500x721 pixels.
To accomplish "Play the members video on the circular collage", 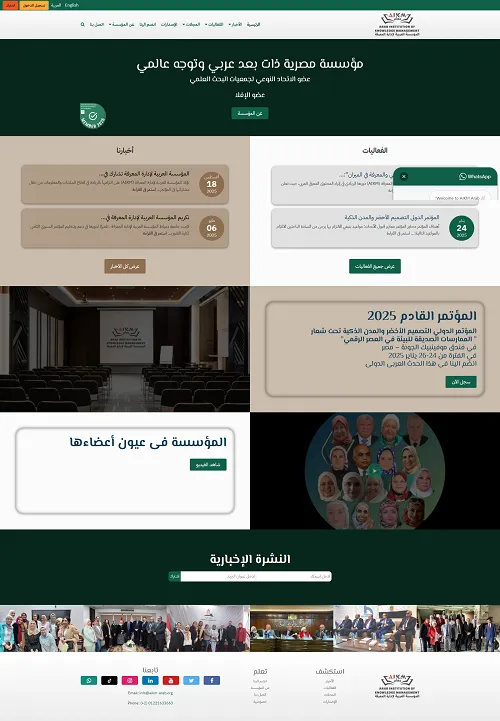I will [x=375, y=471].
